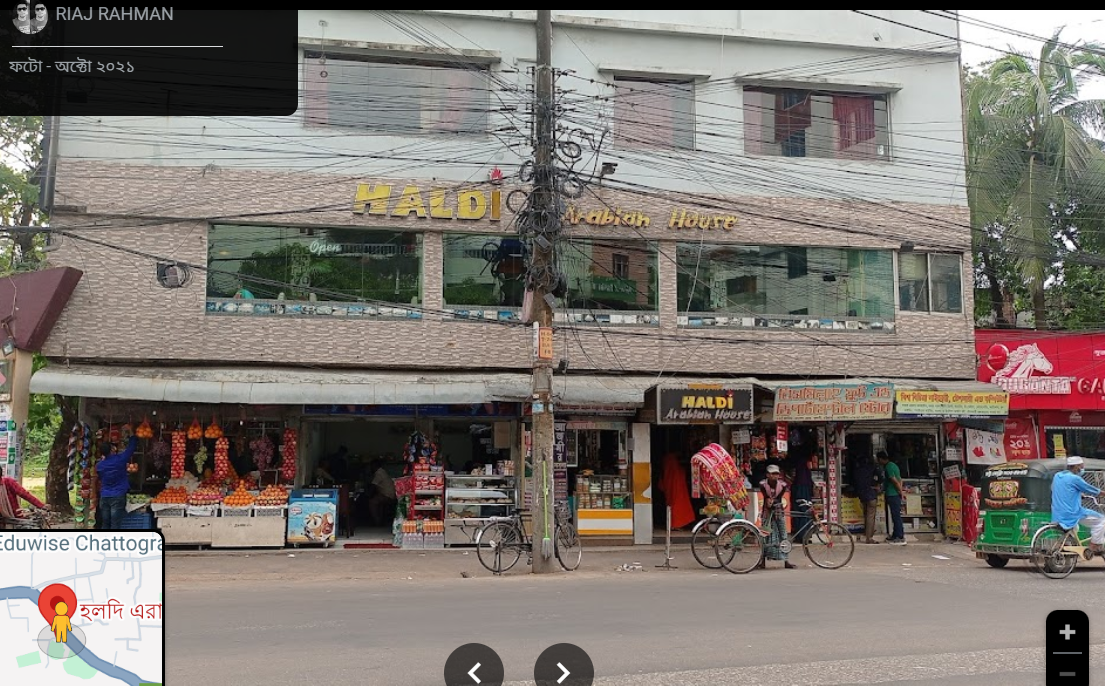
Task: Zoom in with the plus button
Action: click(x=1067, y=632)
